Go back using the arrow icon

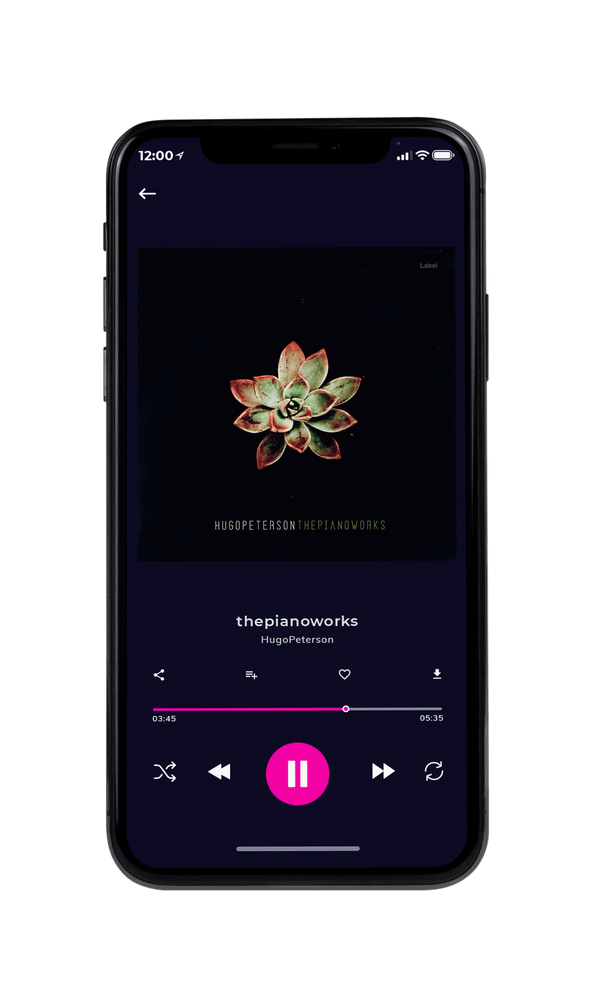coord(147,193)
